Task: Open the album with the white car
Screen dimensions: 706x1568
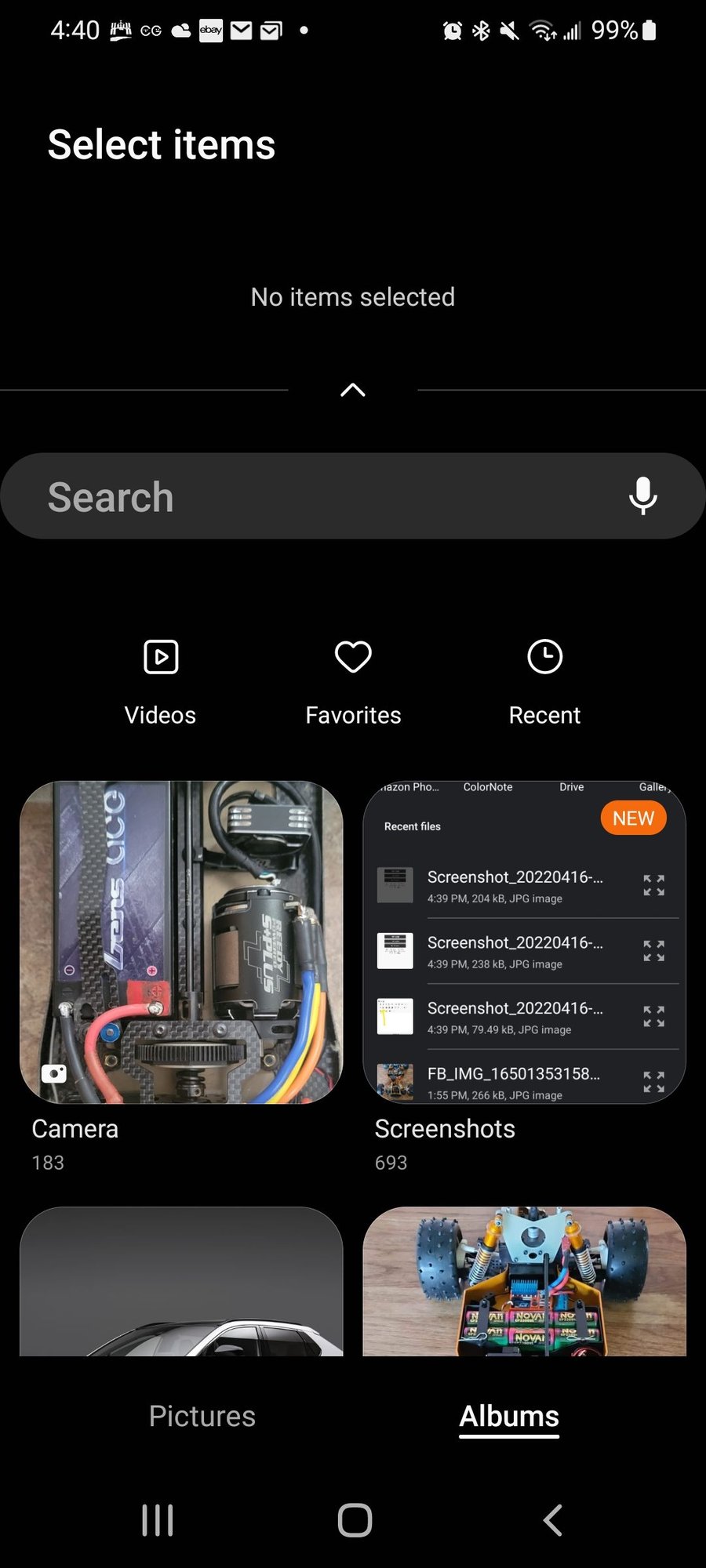Action: tap(181, 1282)
